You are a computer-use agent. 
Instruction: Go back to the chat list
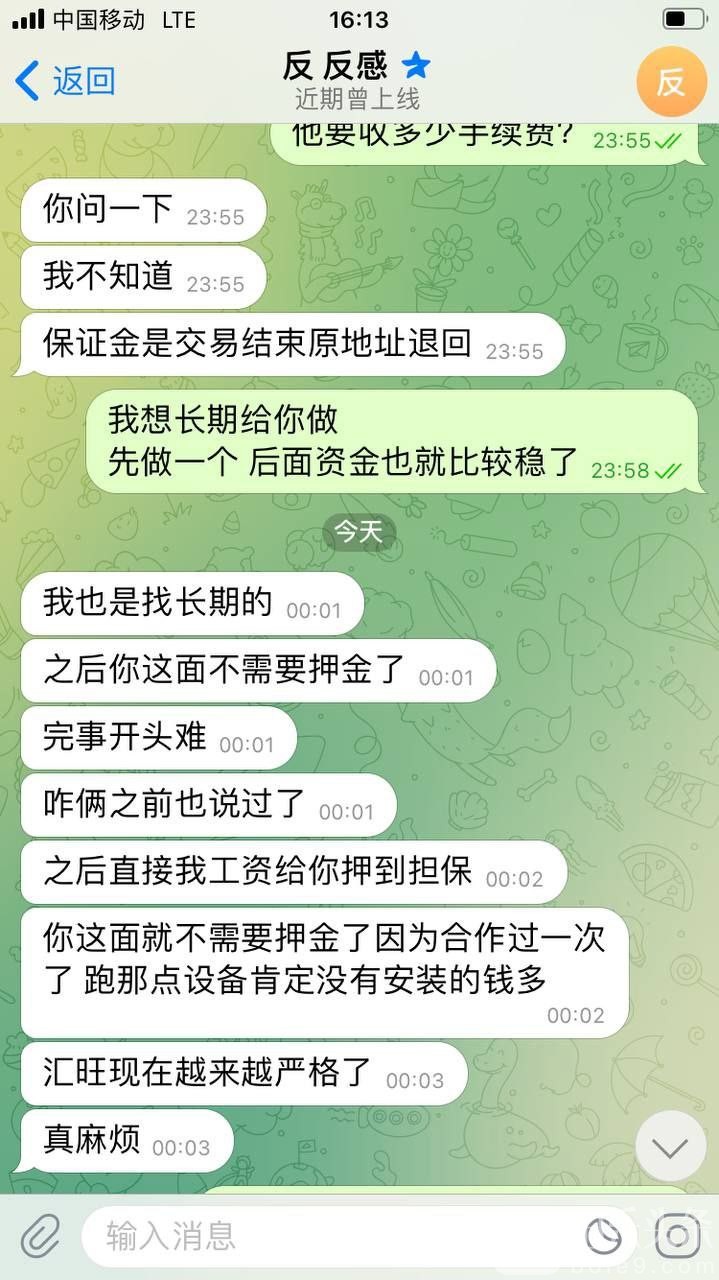tap(66, 80)
